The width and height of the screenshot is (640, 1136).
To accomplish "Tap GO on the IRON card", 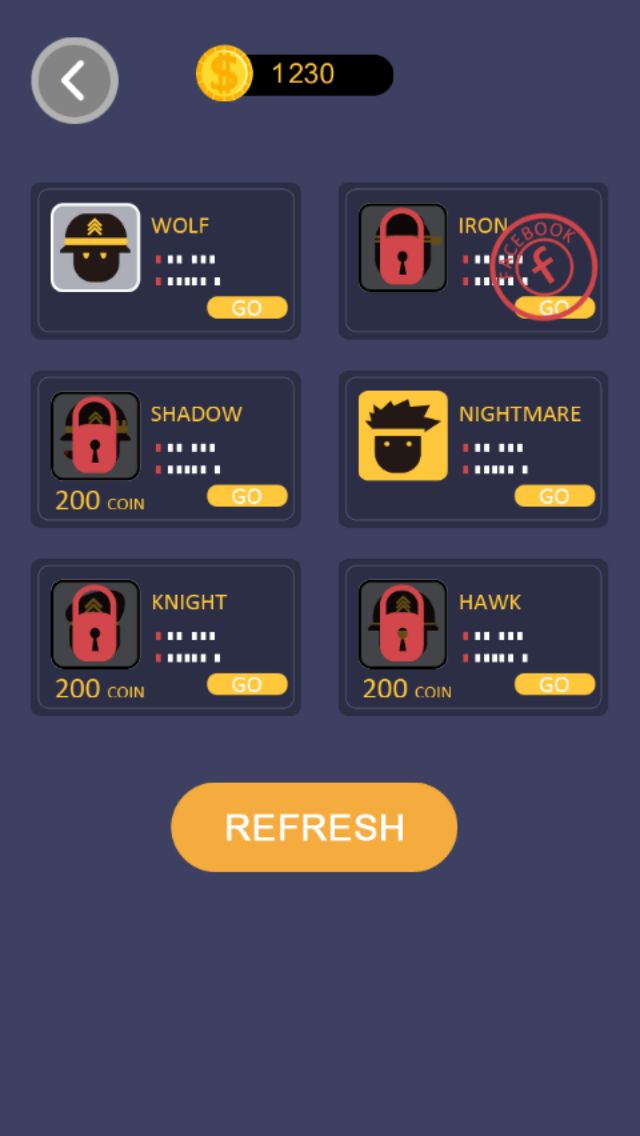I will coord(554,308).
